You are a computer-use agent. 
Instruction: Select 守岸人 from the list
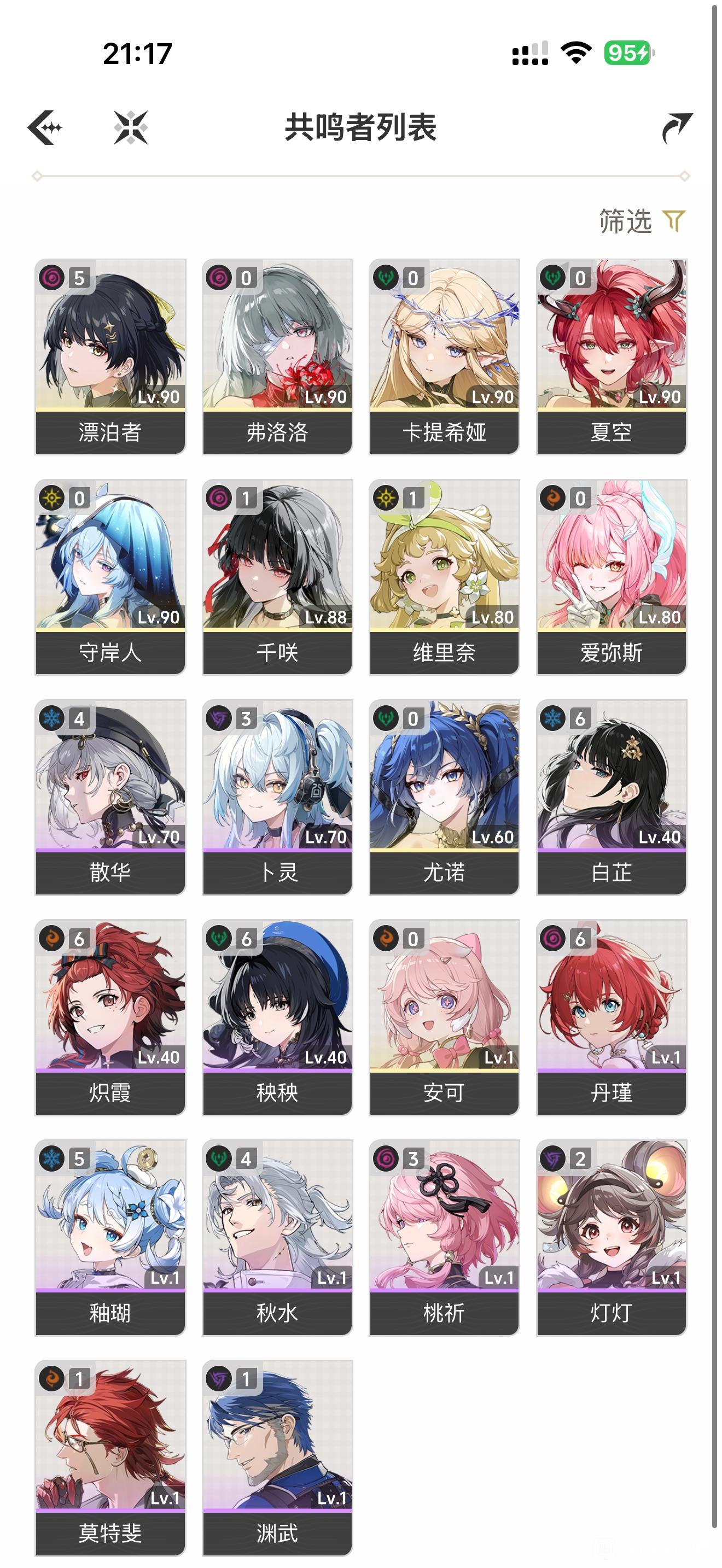110,576
